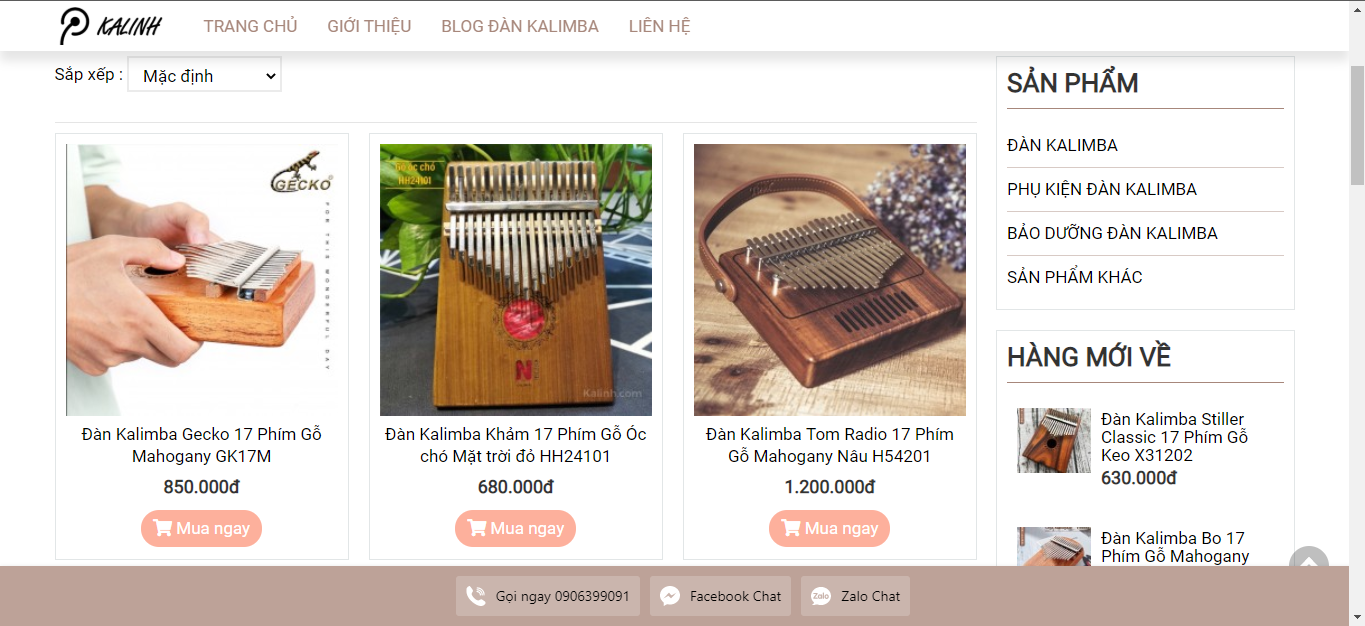Select the BẢO DƯỠNG ĐÀN KALIMBA category
1365x626 pixels.
point(1112,233)
